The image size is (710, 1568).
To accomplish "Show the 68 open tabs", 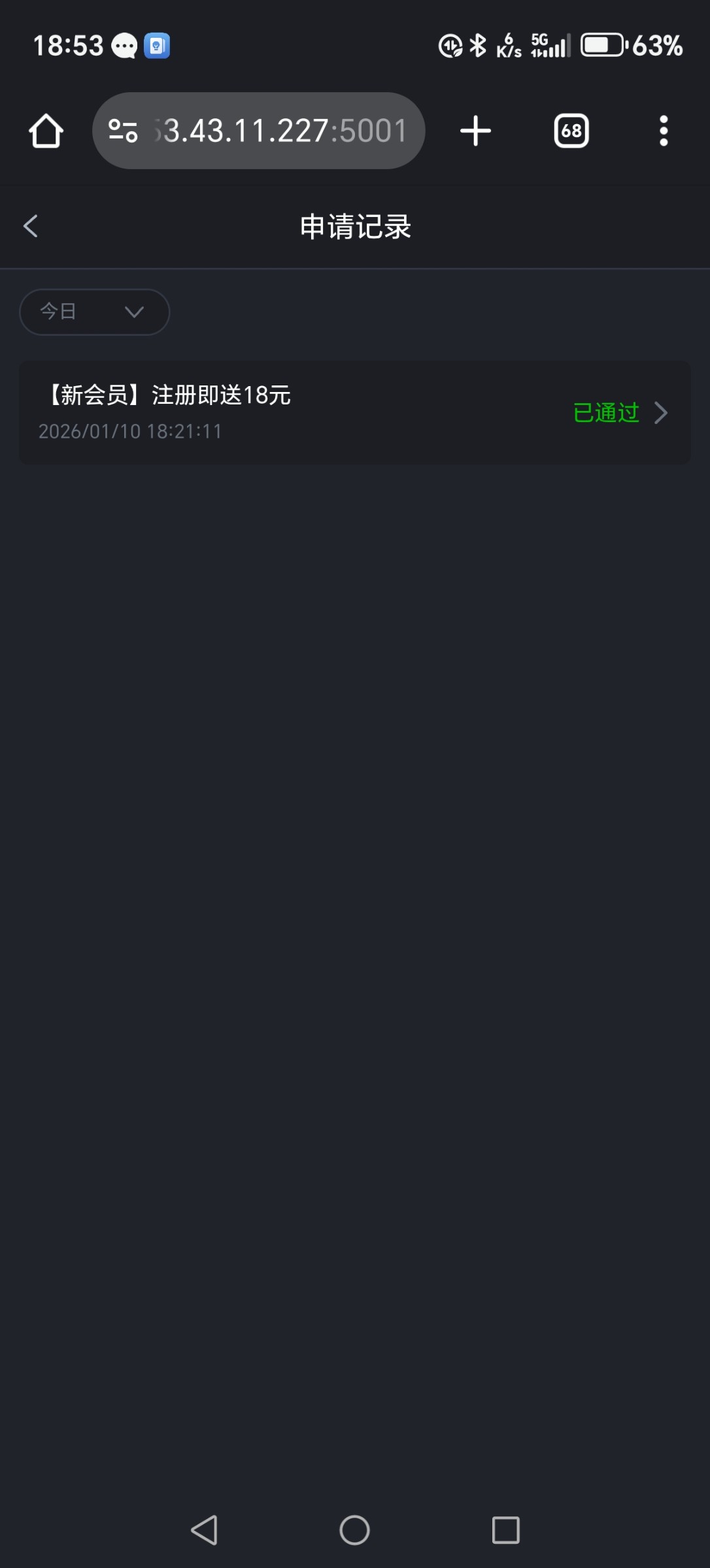I will (x=571, y=131).
